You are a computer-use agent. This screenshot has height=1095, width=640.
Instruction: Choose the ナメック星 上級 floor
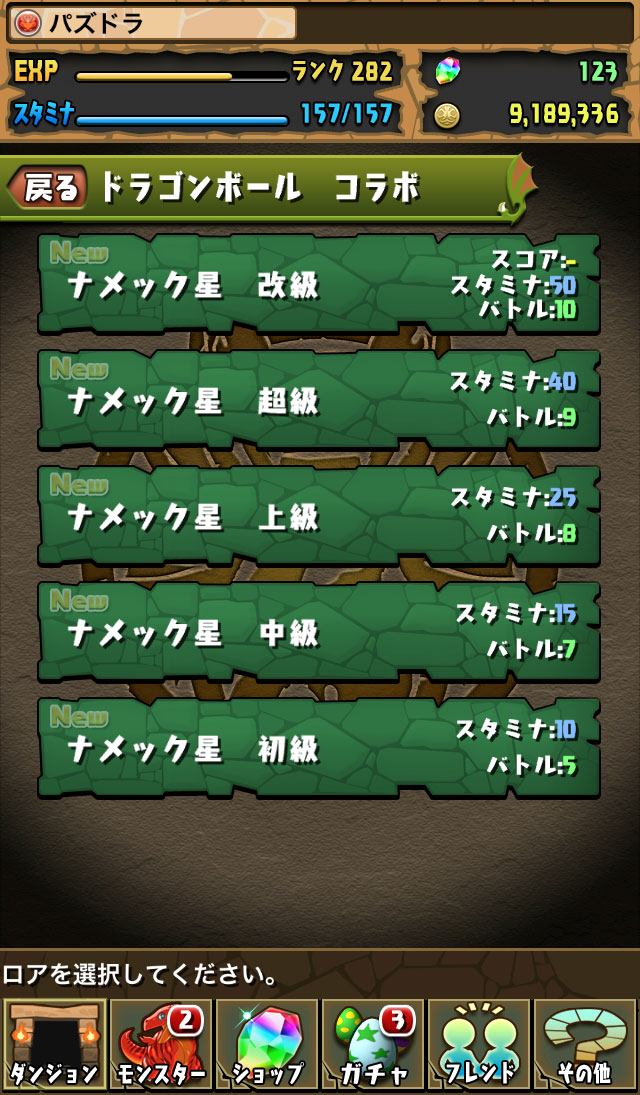pos(319,516)
